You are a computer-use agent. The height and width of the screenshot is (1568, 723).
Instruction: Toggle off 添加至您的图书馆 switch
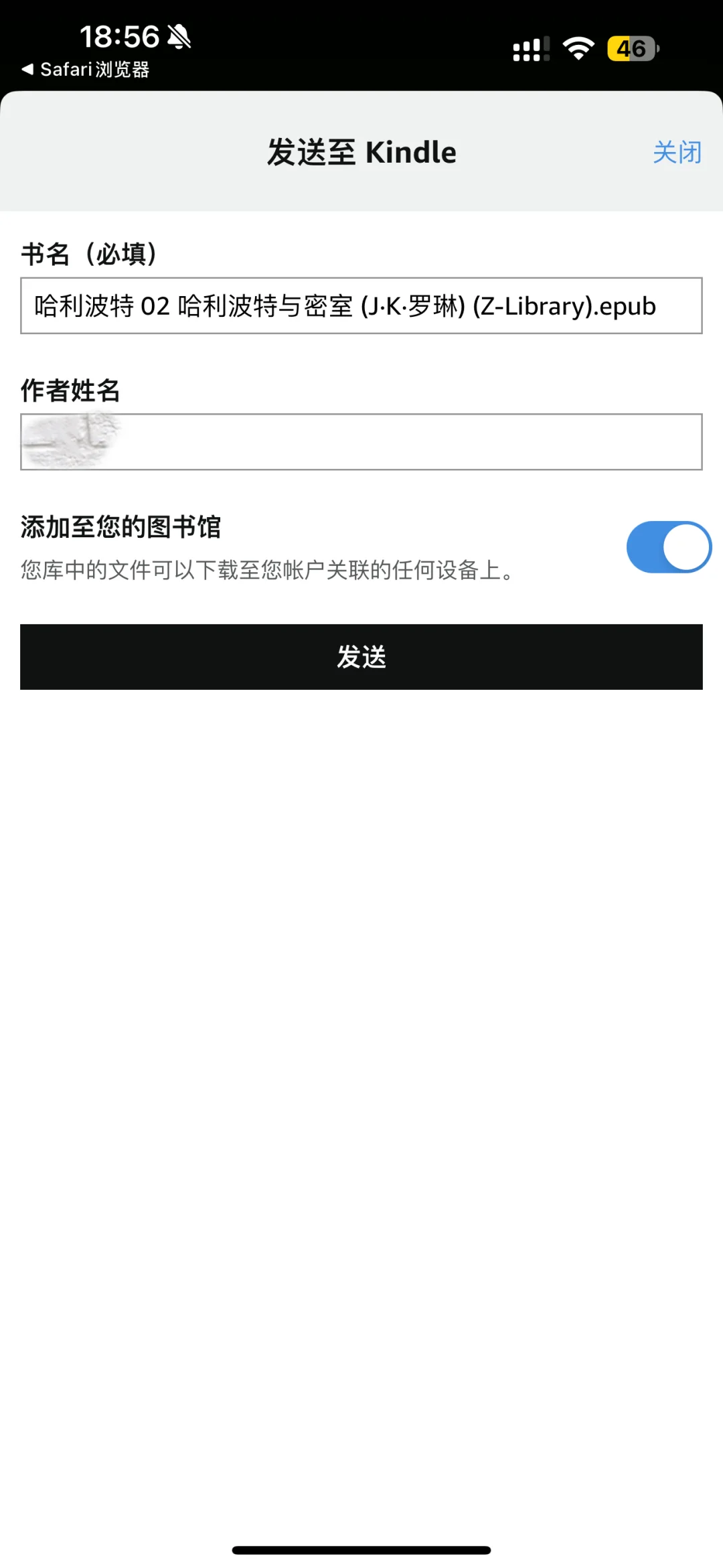coord(669,547)
